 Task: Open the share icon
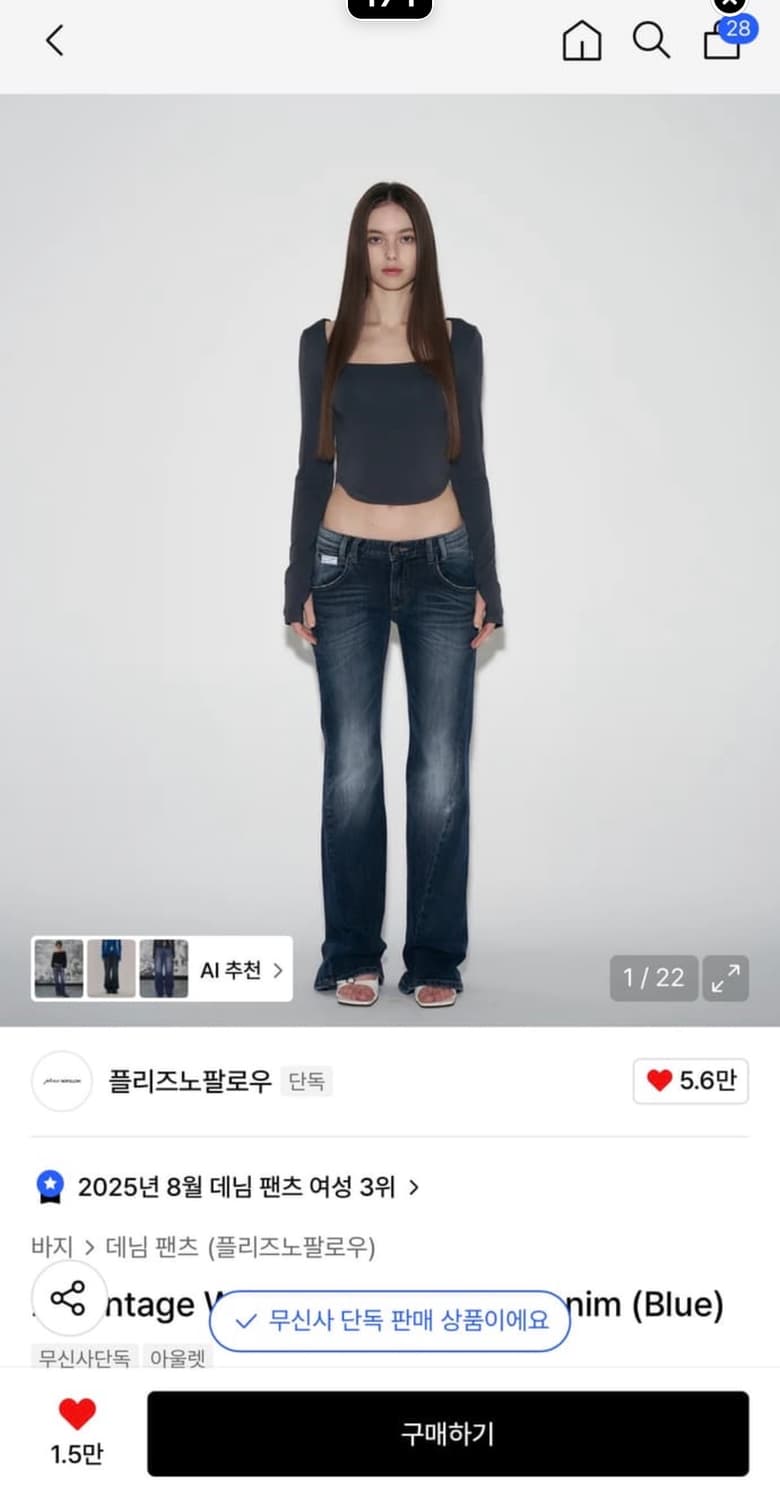(68, 1300)
